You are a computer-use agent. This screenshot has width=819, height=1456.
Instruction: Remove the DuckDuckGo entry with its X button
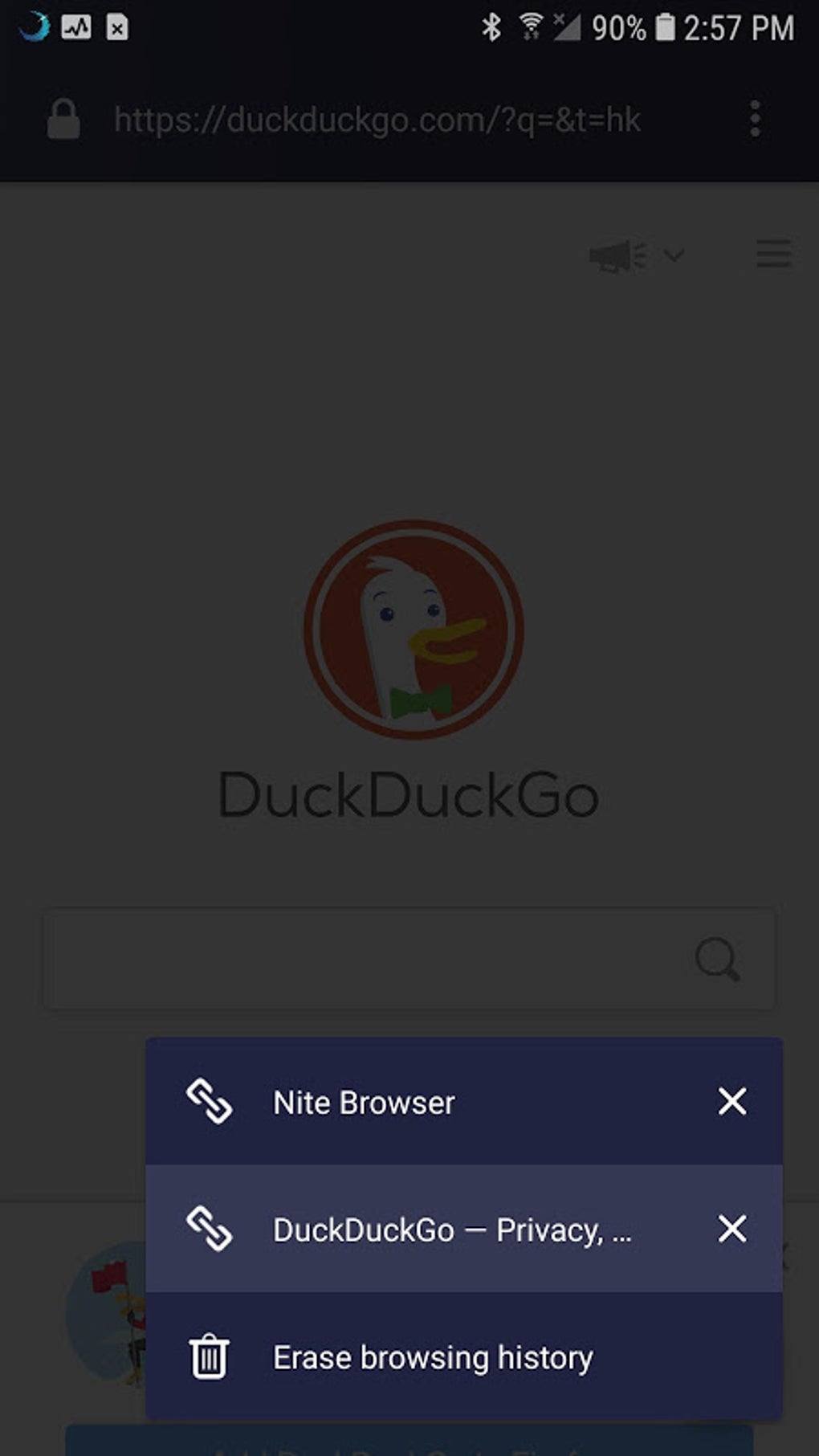(731, 1230)
